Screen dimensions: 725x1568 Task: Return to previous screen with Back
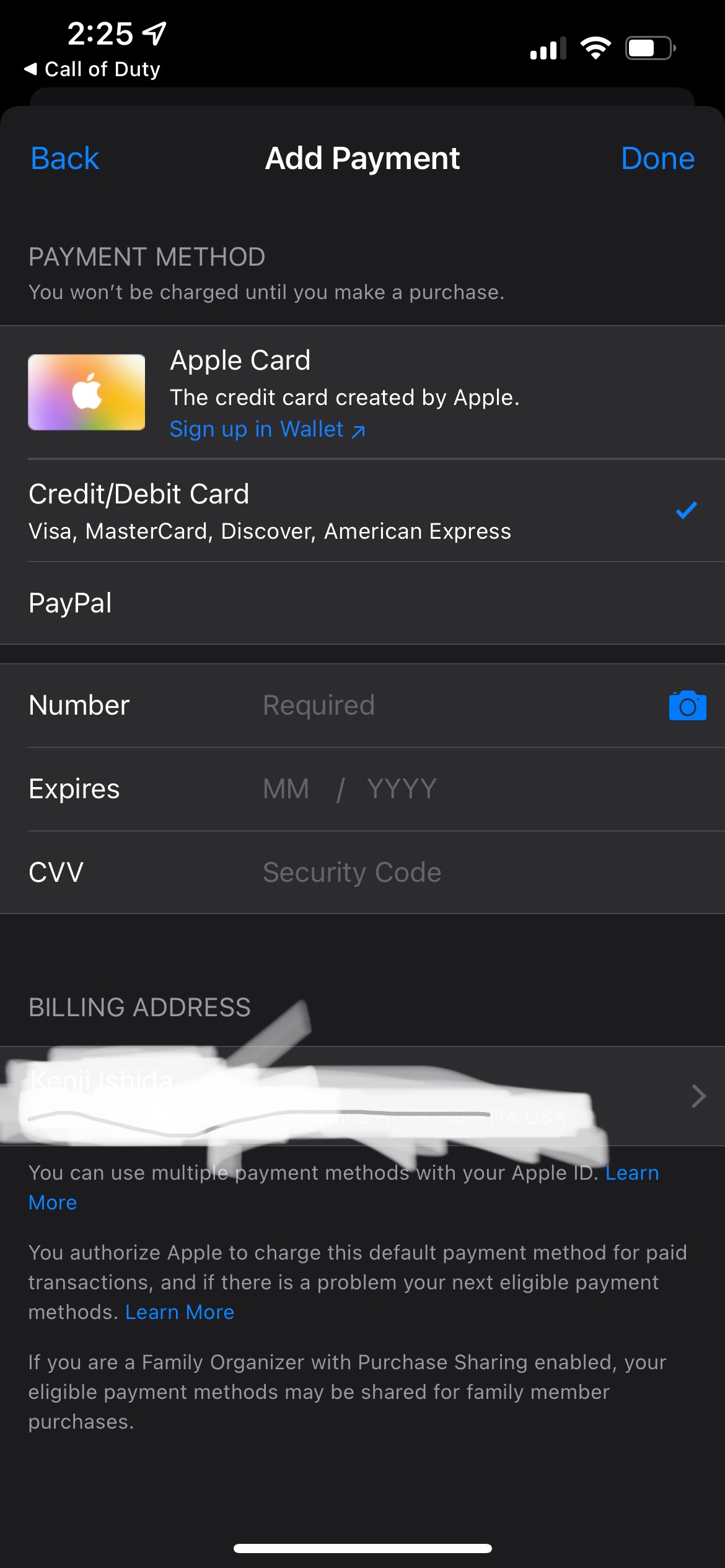pyautogui.click(x=64, y=159)
